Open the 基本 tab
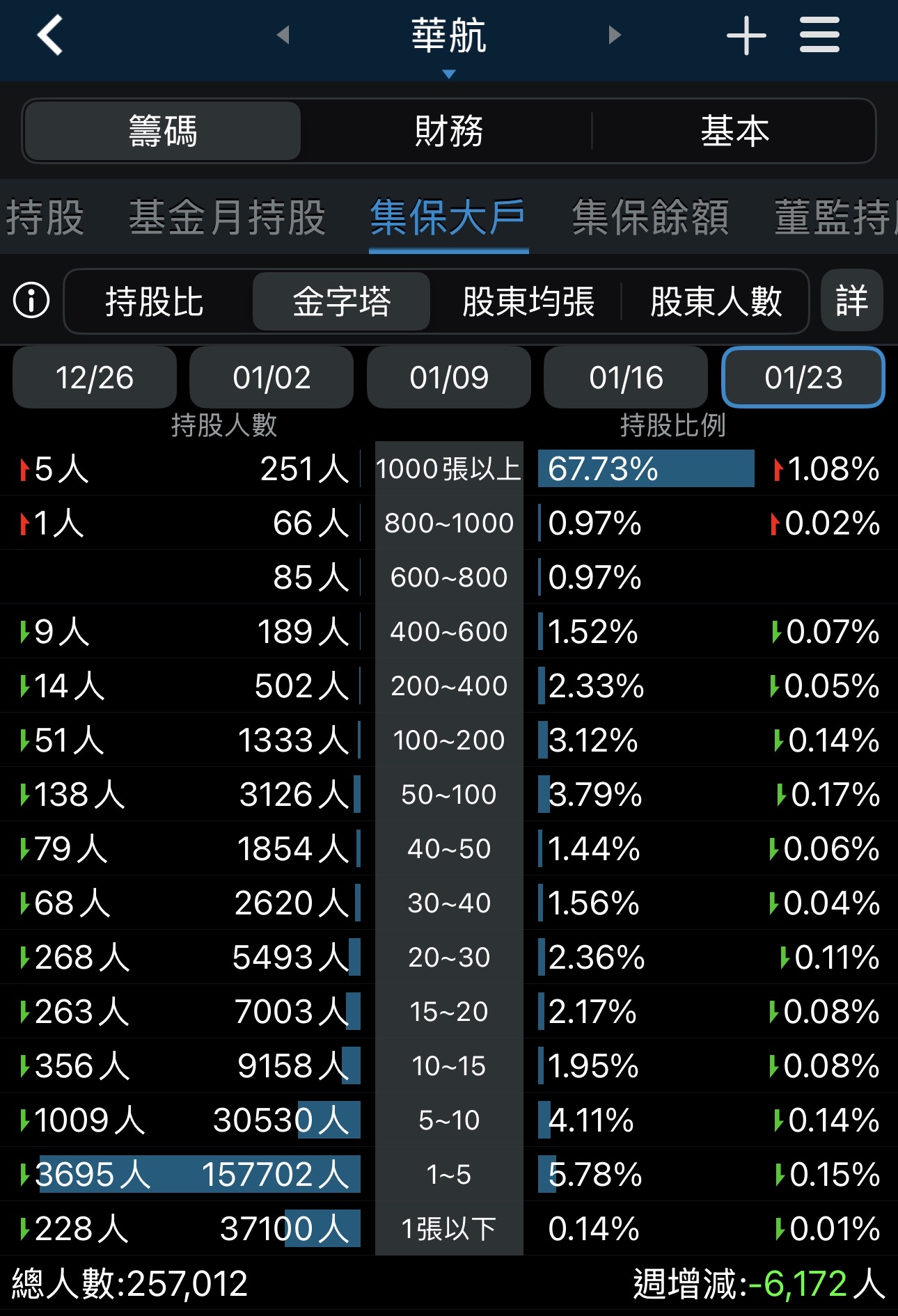This screenshot has height=1316, width=898. point(736,131)
